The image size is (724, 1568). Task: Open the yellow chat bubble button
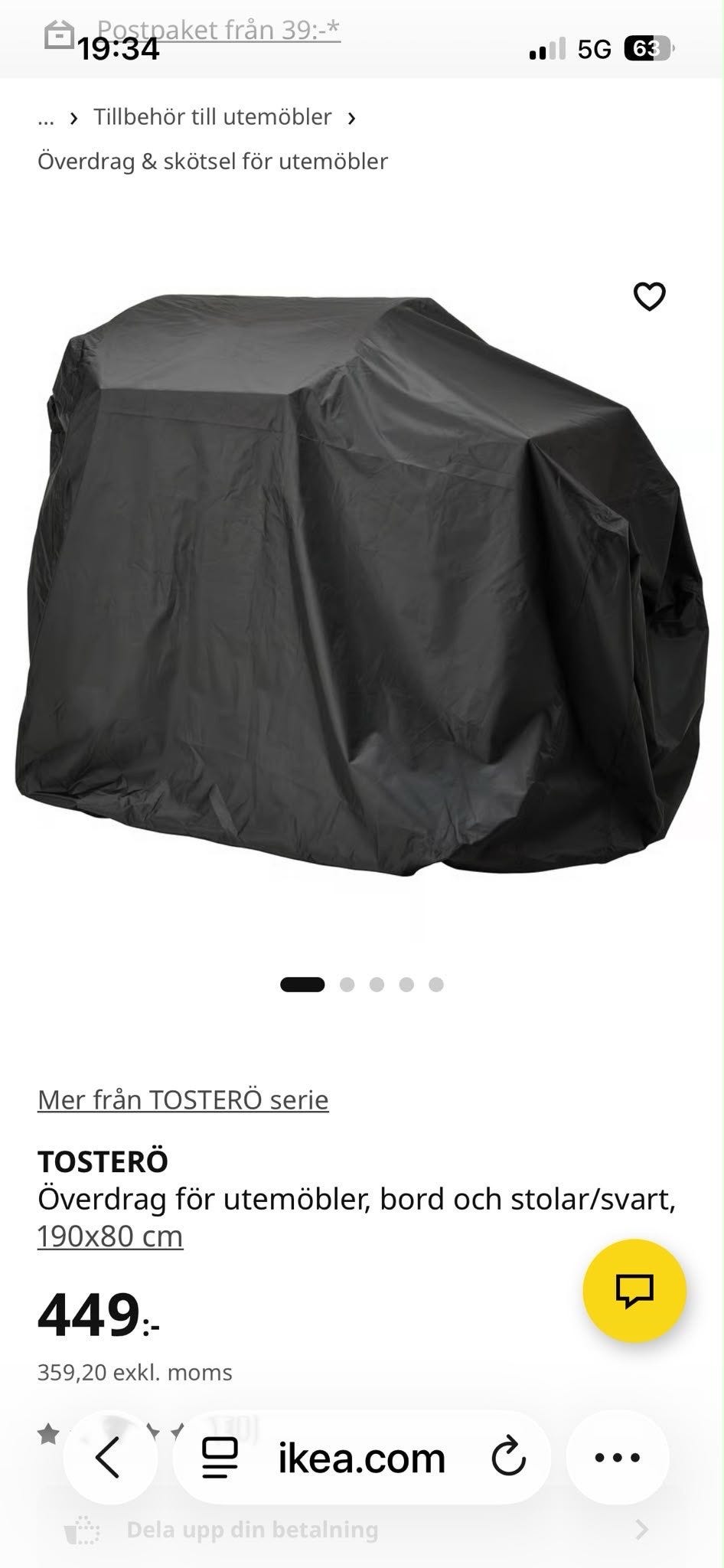coord(634,1291)
